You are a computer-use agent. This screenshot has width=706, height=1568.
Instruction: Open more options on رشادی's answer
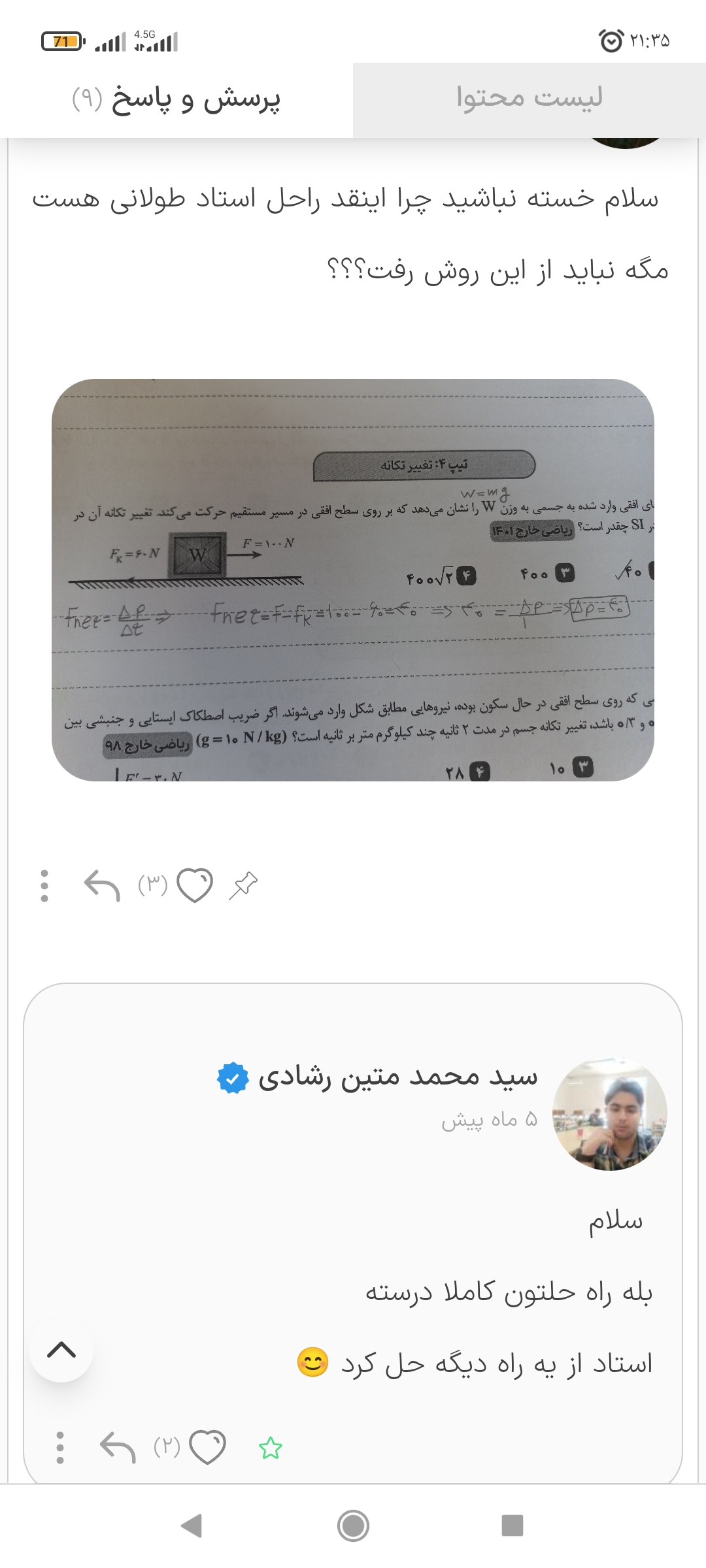click(60, 1447)
